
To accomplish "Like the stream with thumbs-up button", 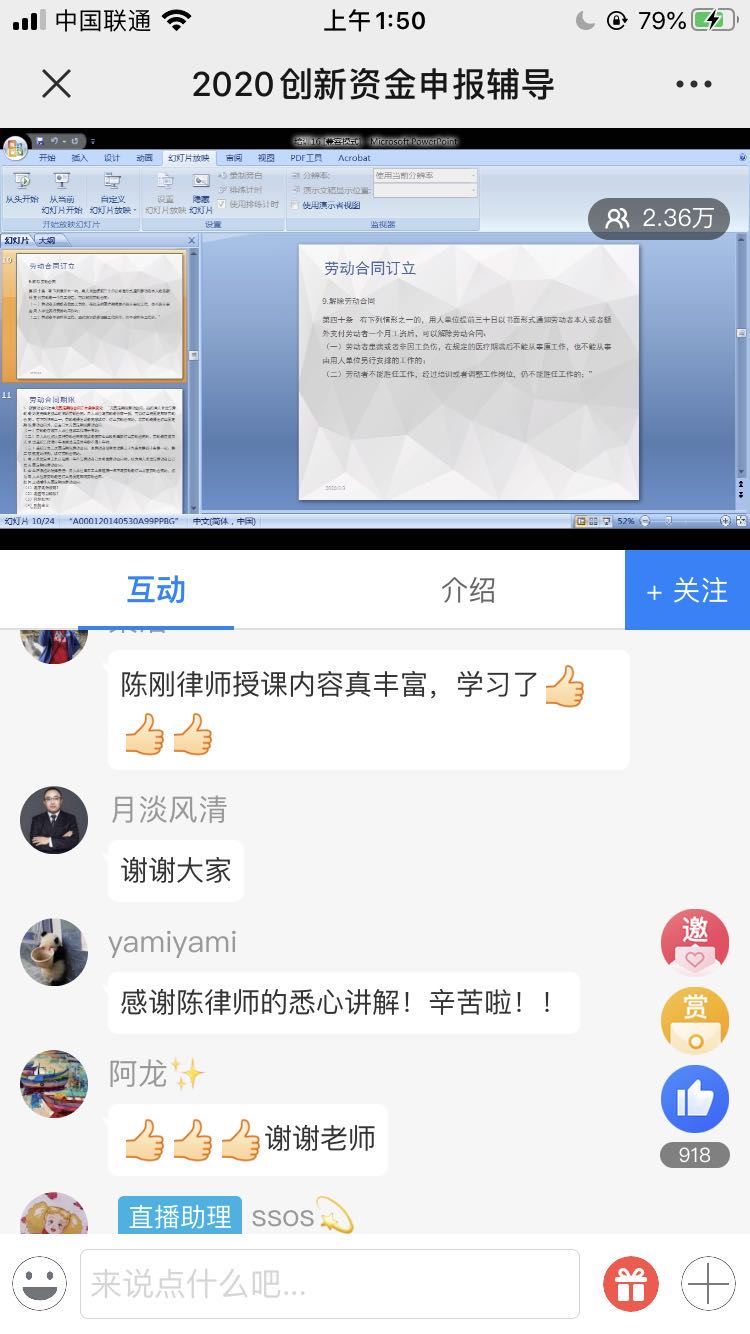I will [694, 1099].
